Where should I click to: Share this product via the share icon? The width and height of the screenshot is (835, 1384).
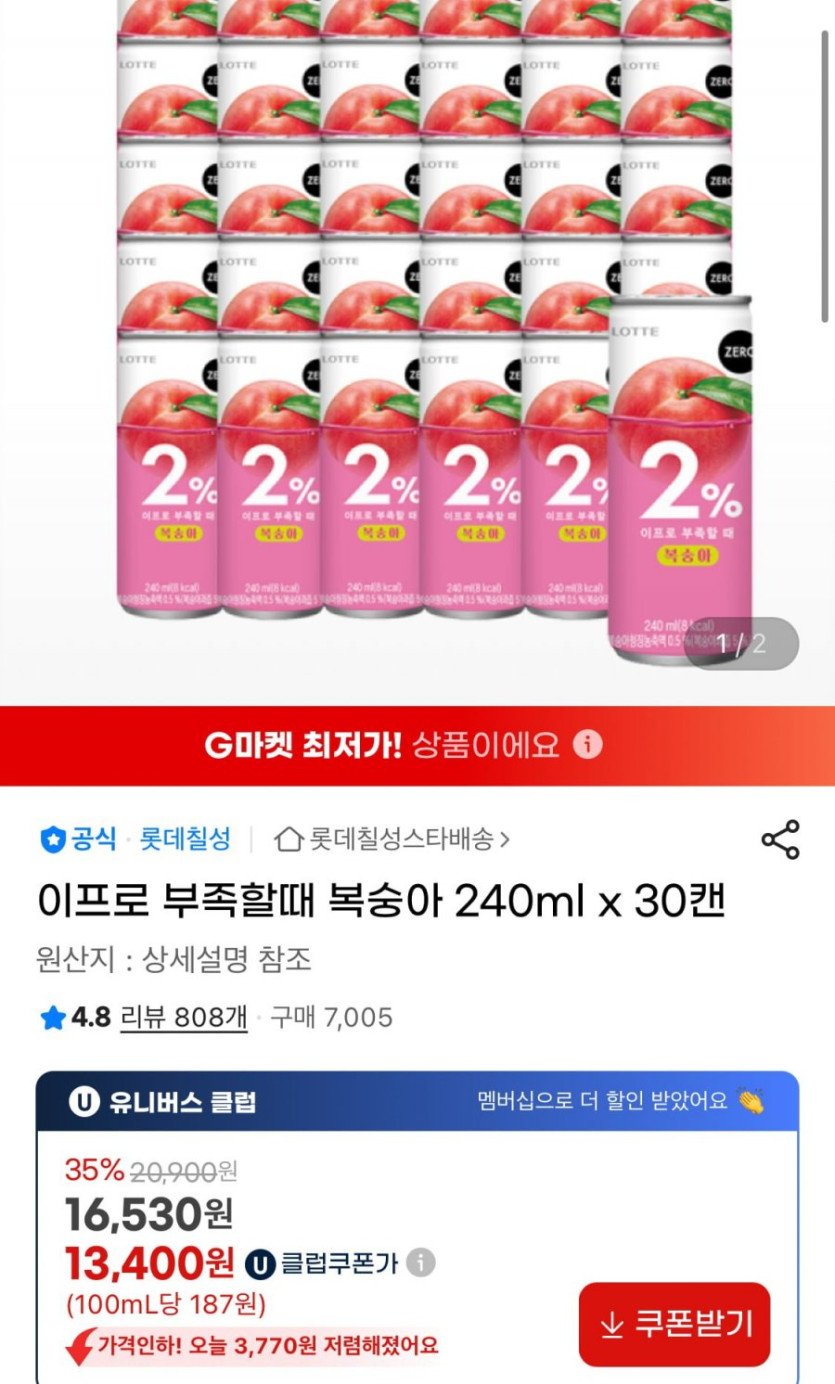(x=780, y=840)
